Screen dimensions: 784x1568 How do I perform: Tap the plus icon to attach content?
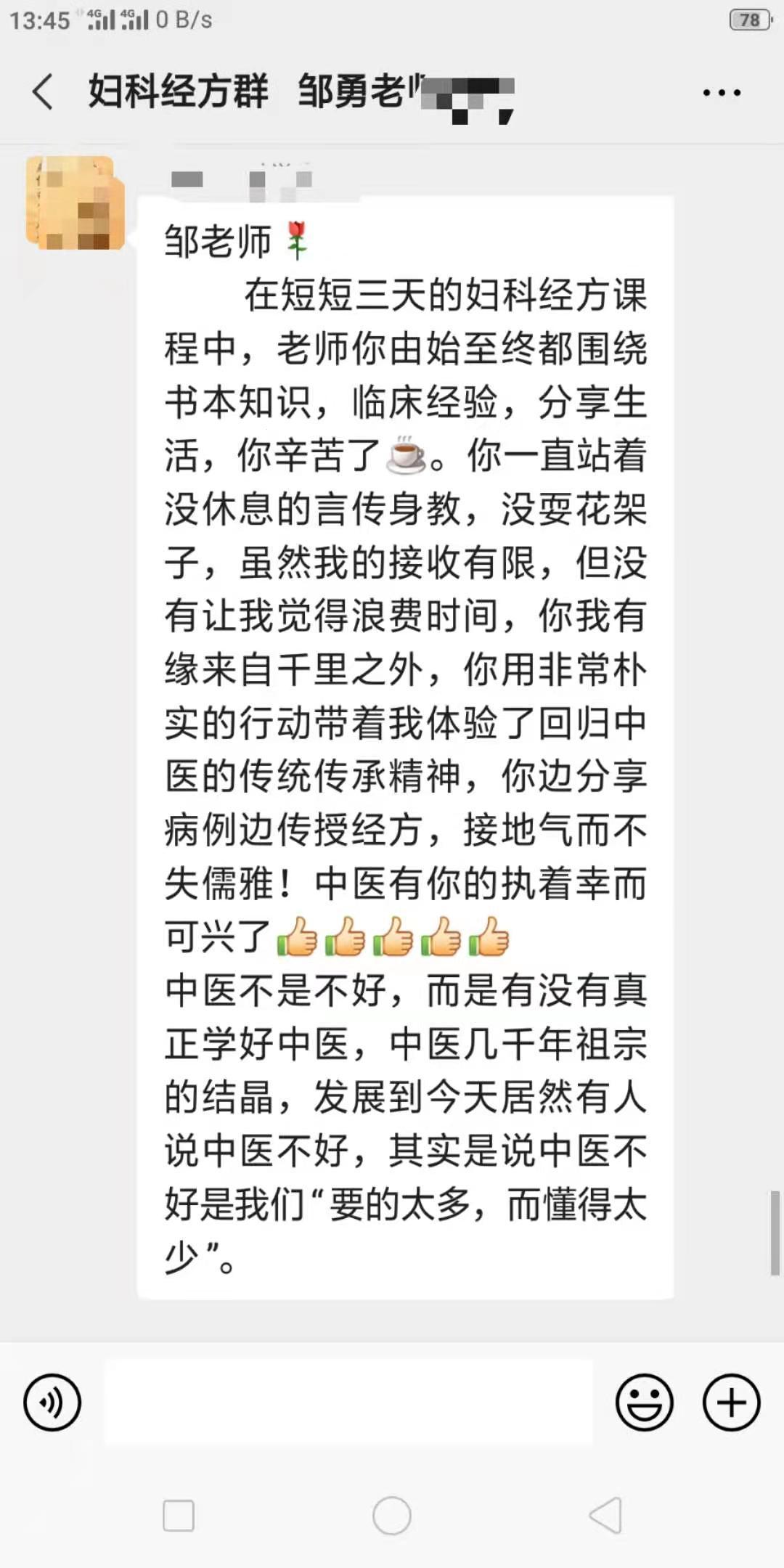click(x=730, y=1401)
